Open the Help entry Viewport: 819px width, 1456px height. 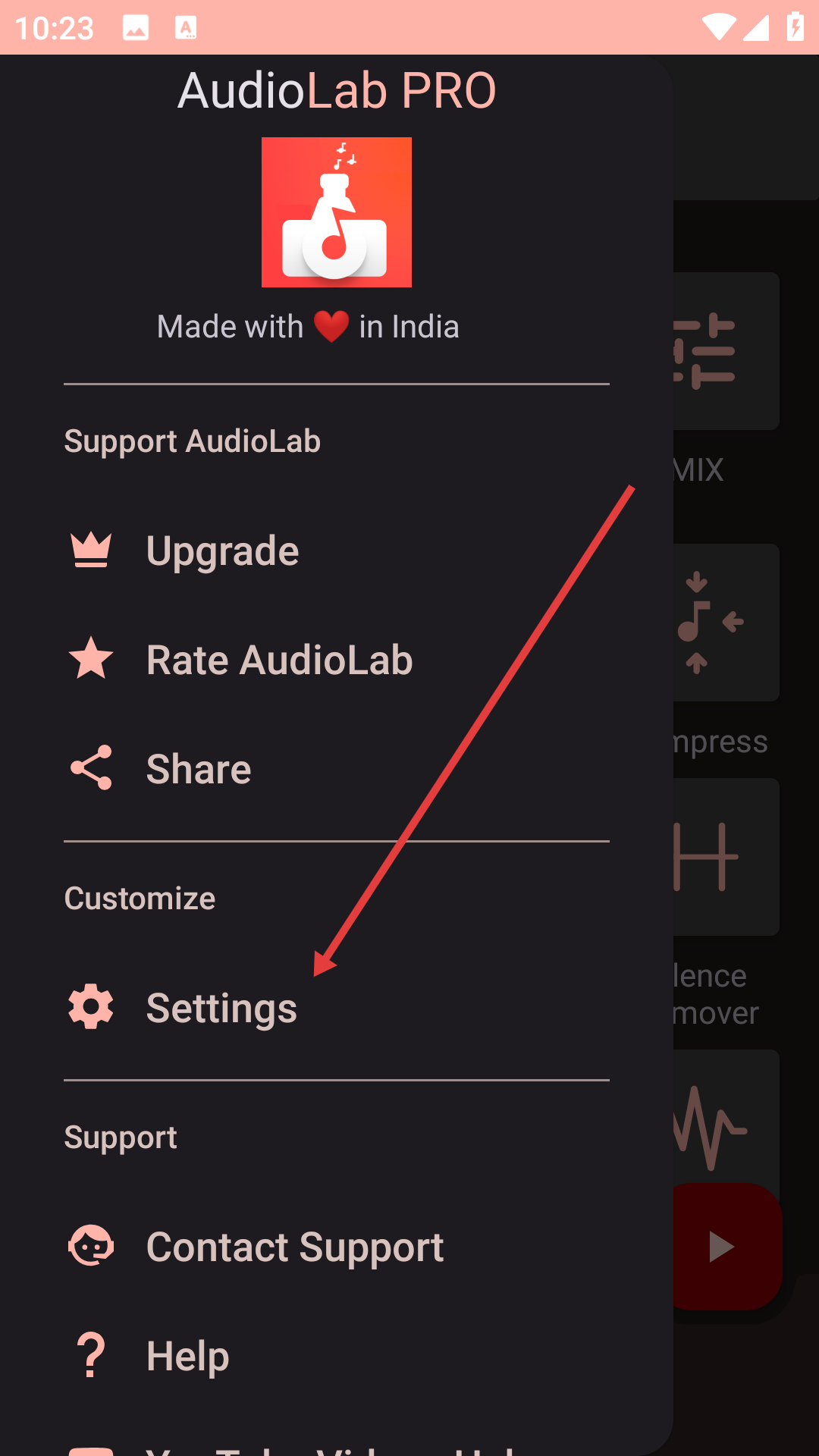187,1357
